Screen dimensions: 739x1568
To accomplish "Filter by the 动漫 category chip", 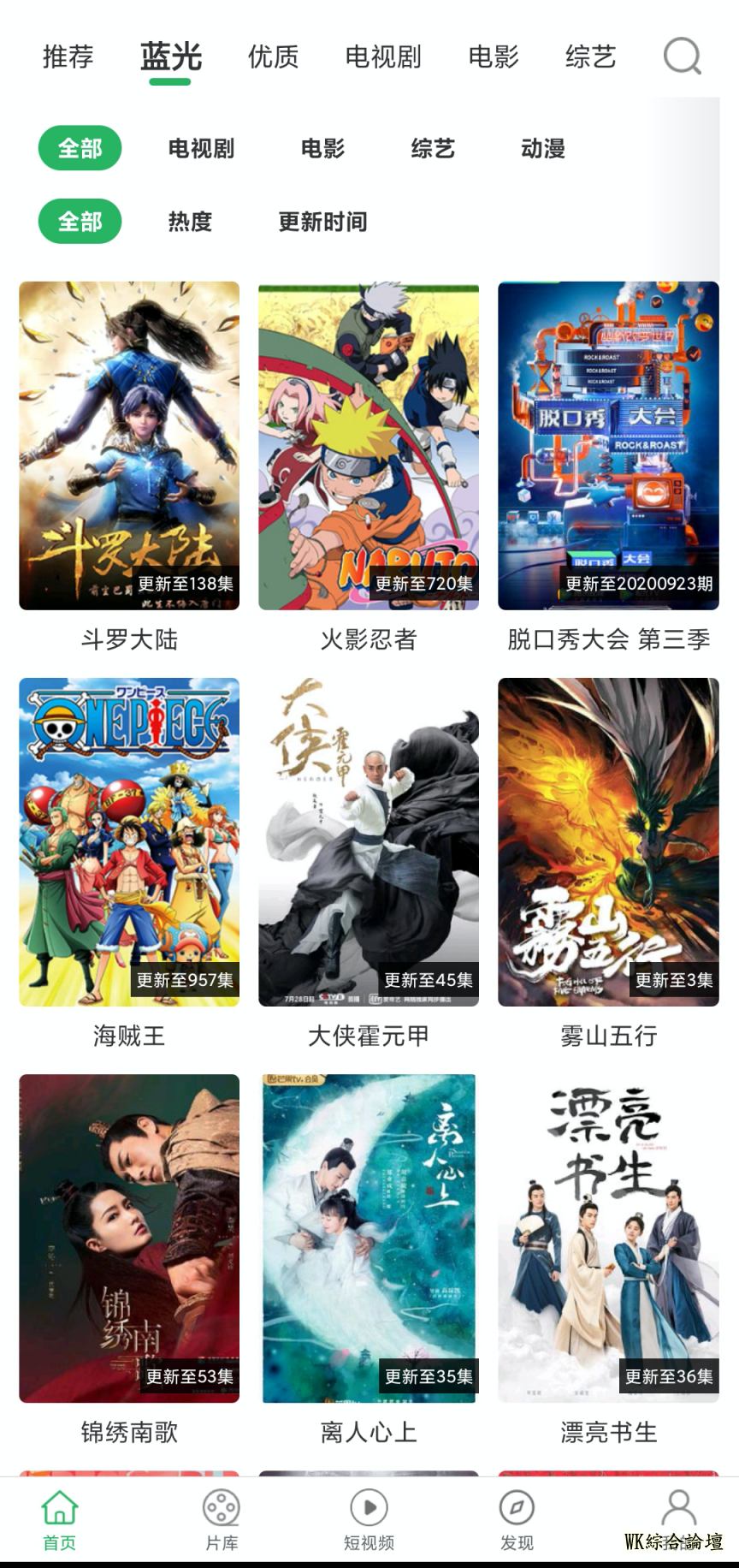I will coord(543,148).
